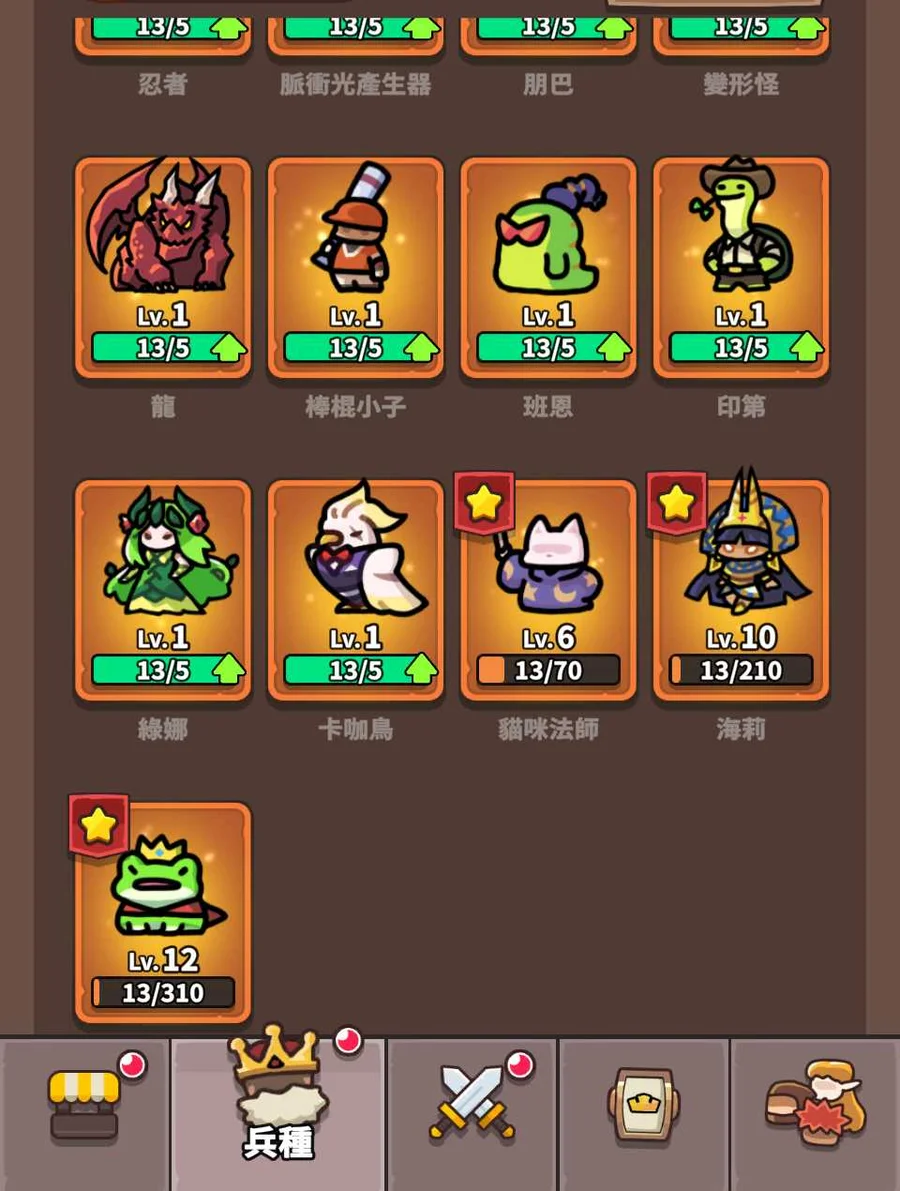View the 印第 unit card
This screenshot has width=900, height=1191.
741,267
